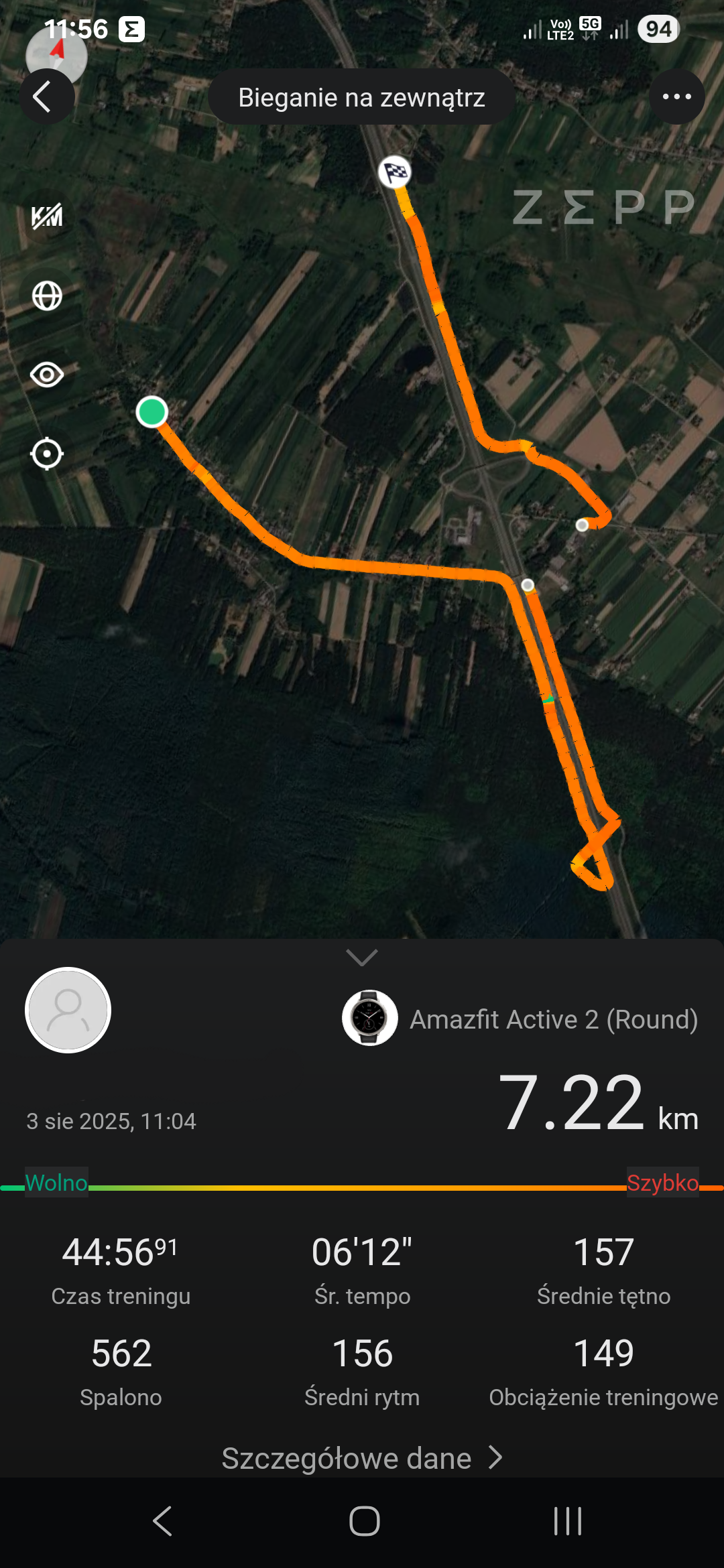The width and height of the screenshot is (724, 1568).
Task: Open the user profile avatar
Action: [68, 1010]
